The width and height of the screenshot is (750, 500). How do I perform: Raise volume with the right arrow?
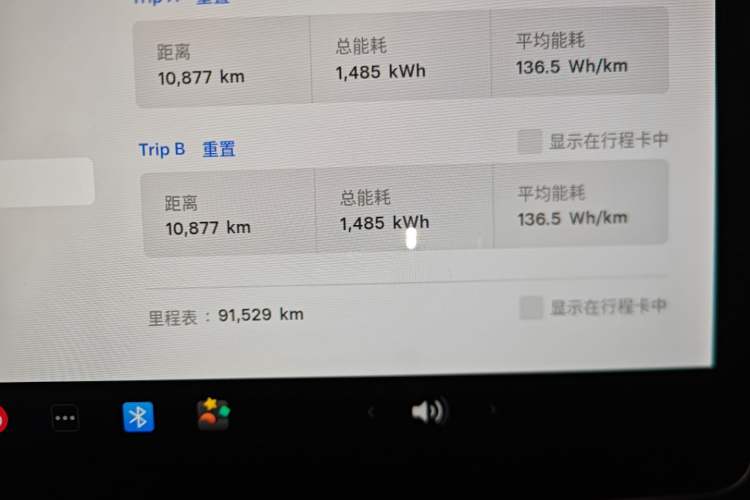tap(491, 409)
